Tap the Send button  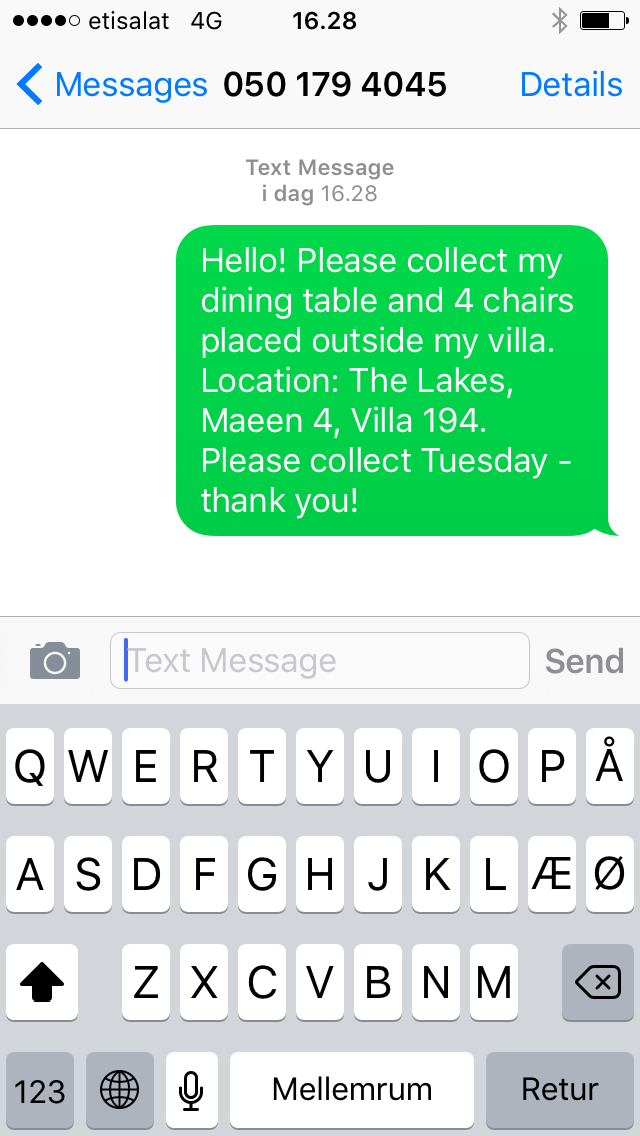click(584, 661)
